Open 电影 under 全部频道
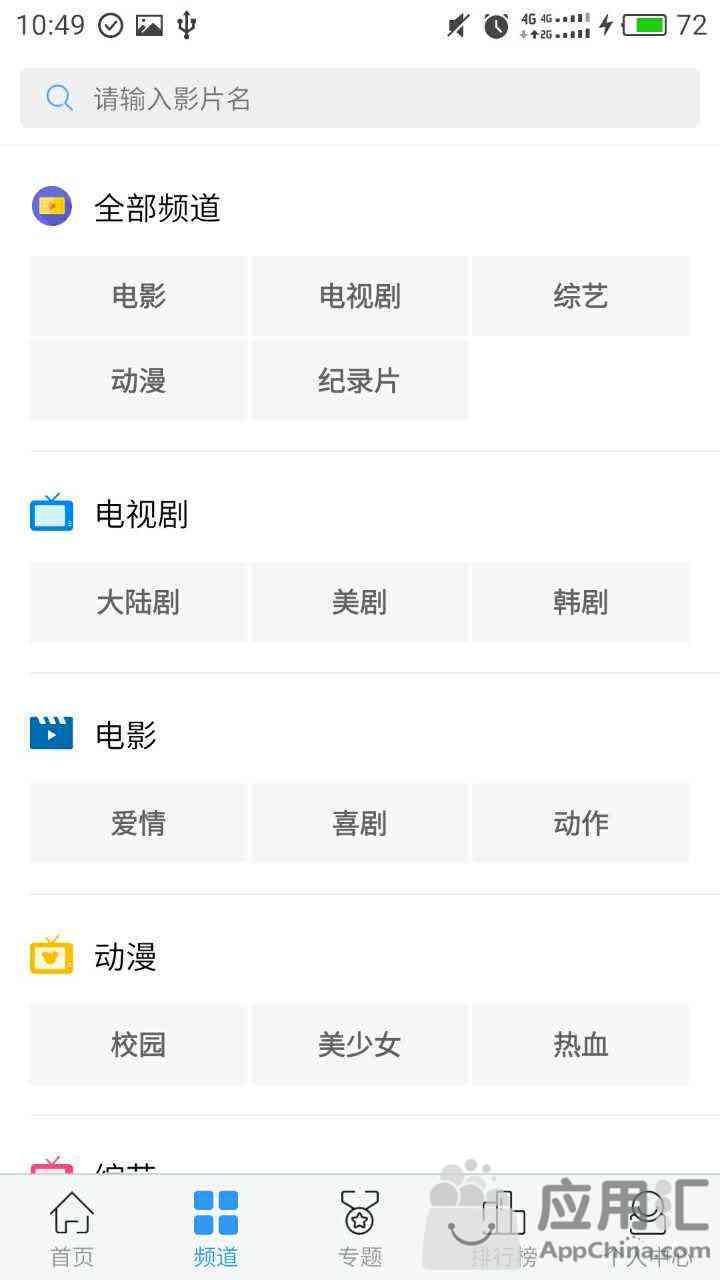Viewport: 720px width, 1280px height. point(138,296)
